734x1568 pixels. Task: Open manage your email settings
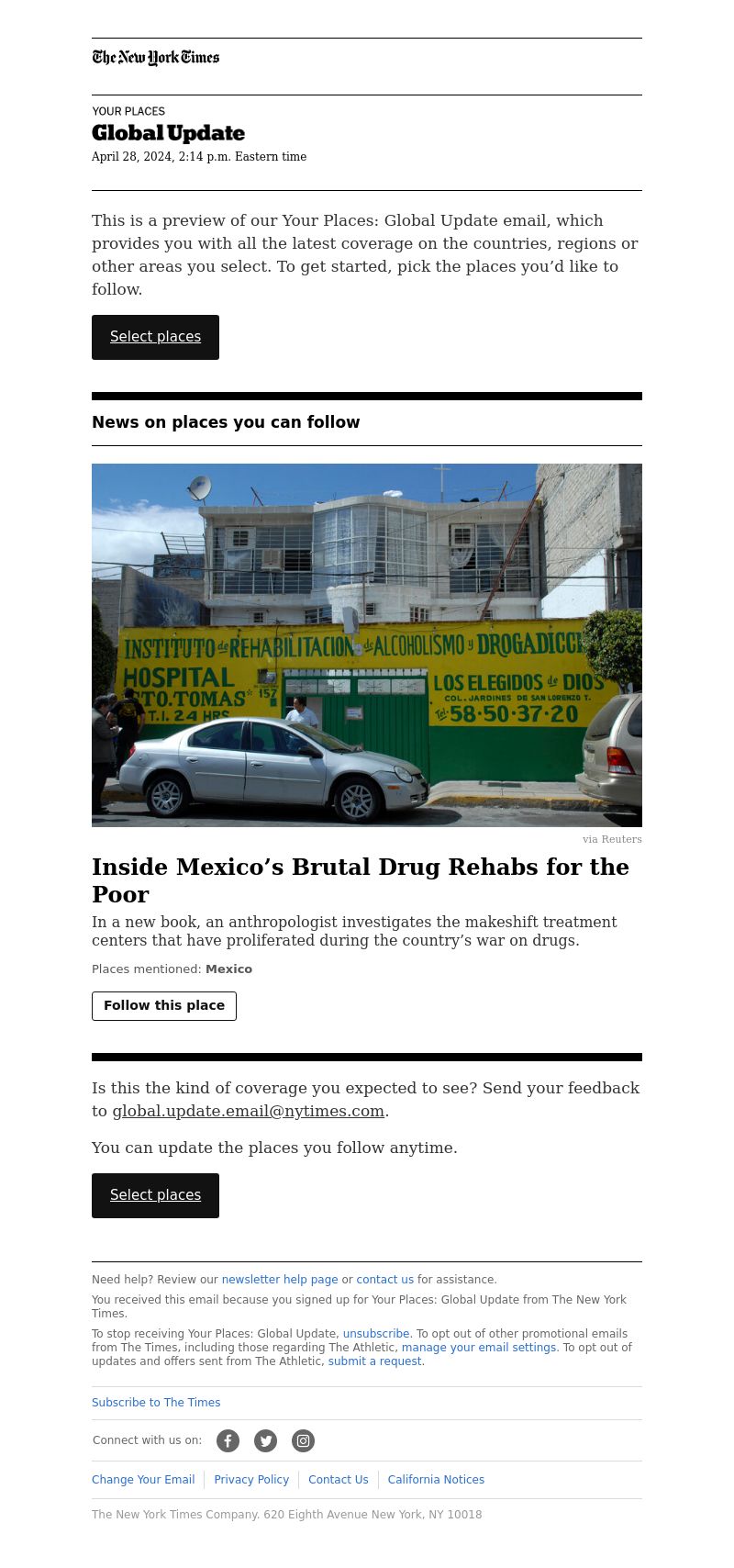479,1348
